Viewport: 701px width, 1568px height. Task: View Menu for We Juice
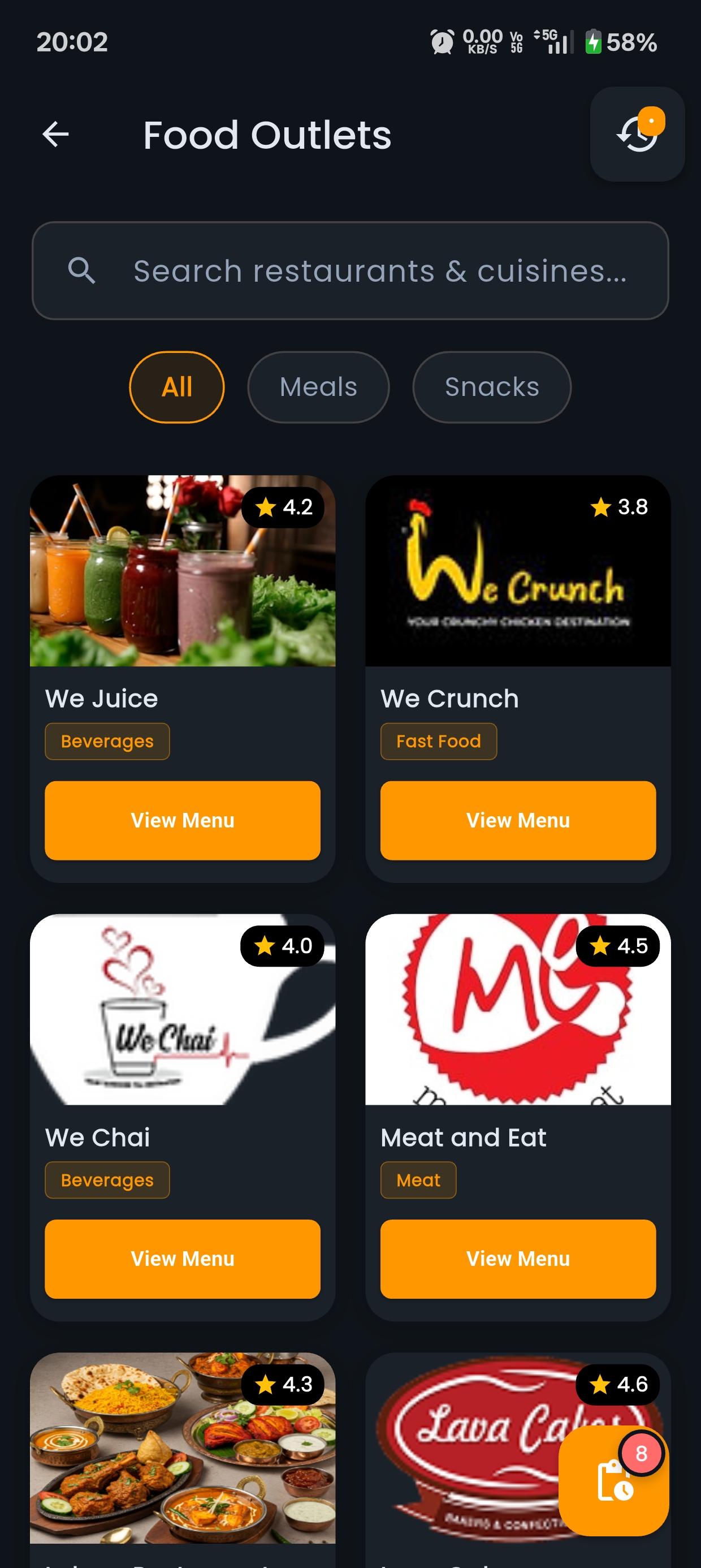tap(182, 820)
